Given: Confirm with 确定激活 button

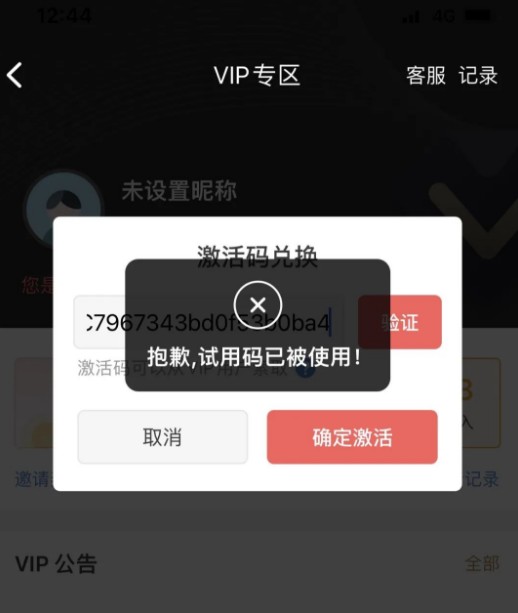Looking at the screenshot, I should [x=352, y=437].
